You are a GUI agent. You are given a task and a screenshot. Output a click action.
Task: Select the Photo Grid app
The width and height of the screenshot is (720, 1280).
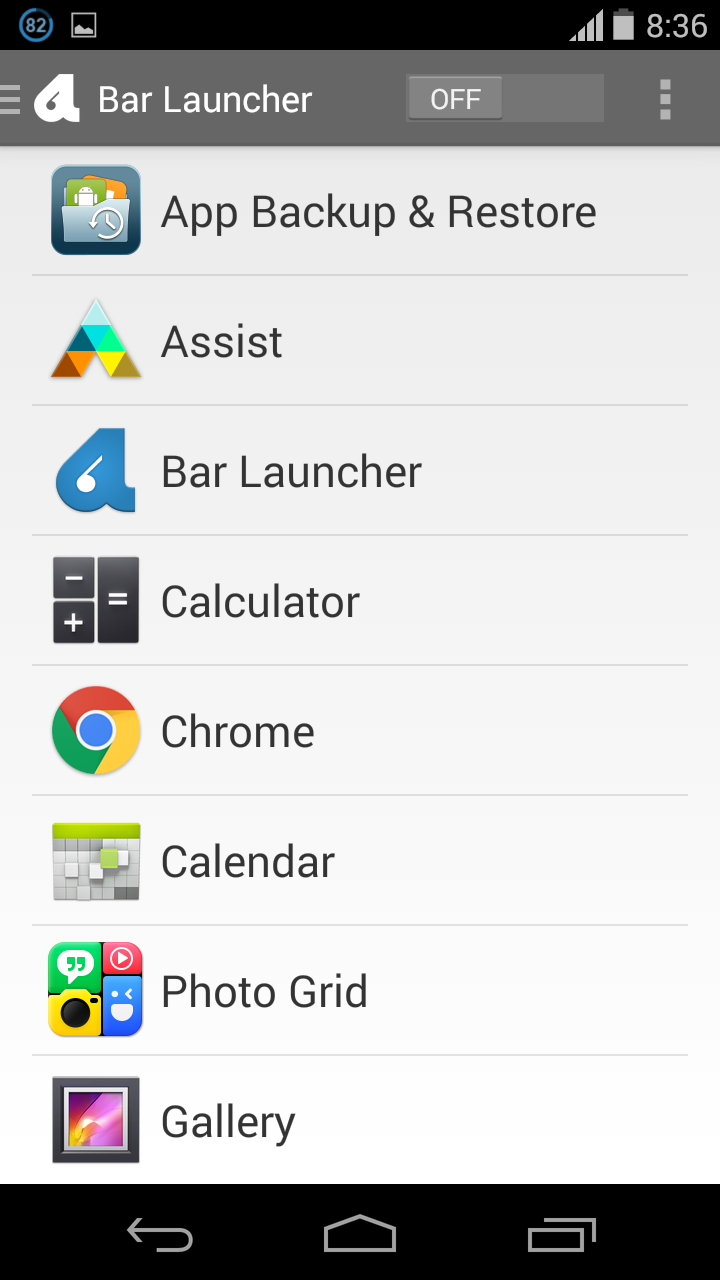[x=360, y=991]
